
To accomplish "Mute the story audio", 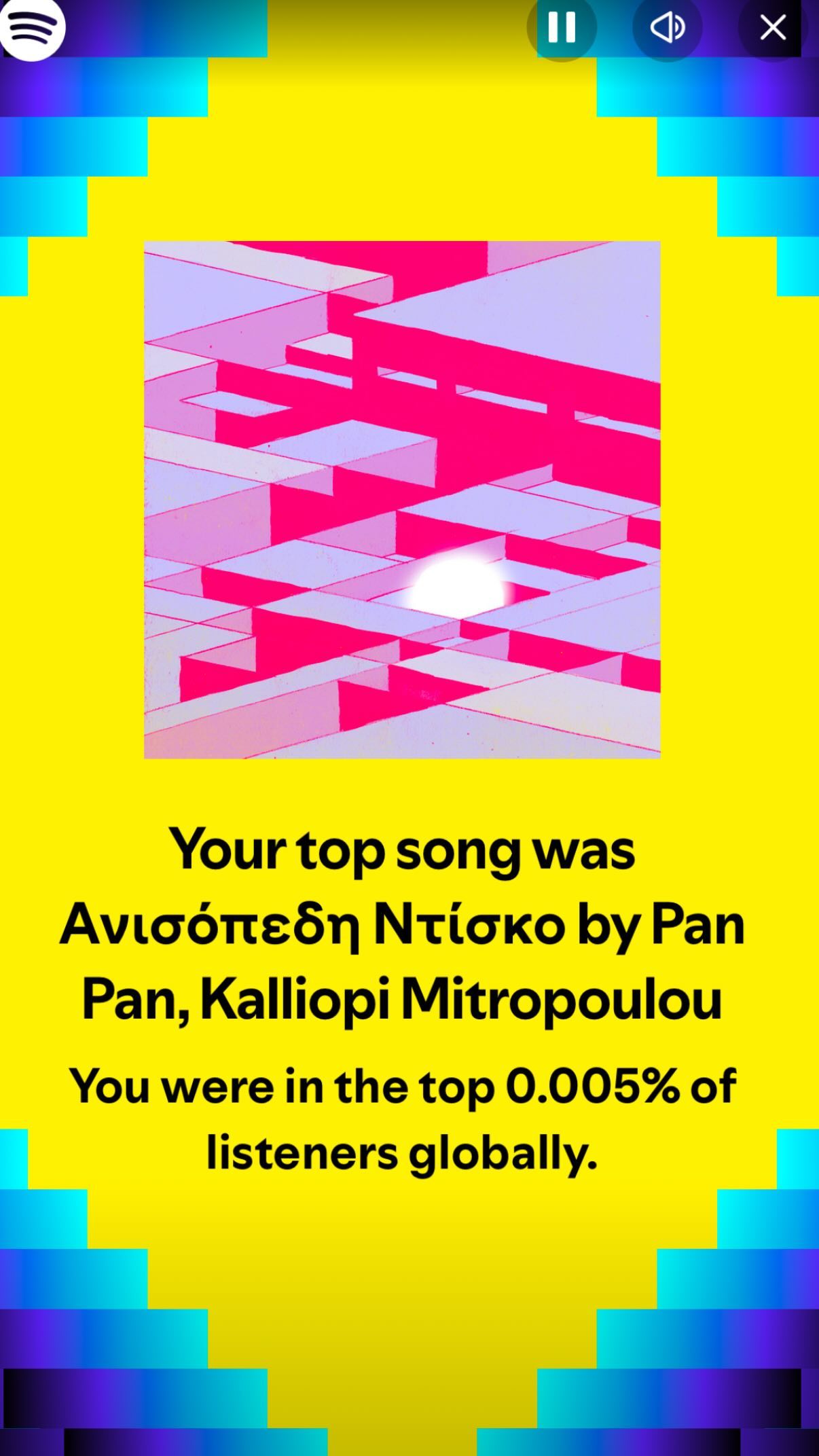I will click(x=667, y=27).
